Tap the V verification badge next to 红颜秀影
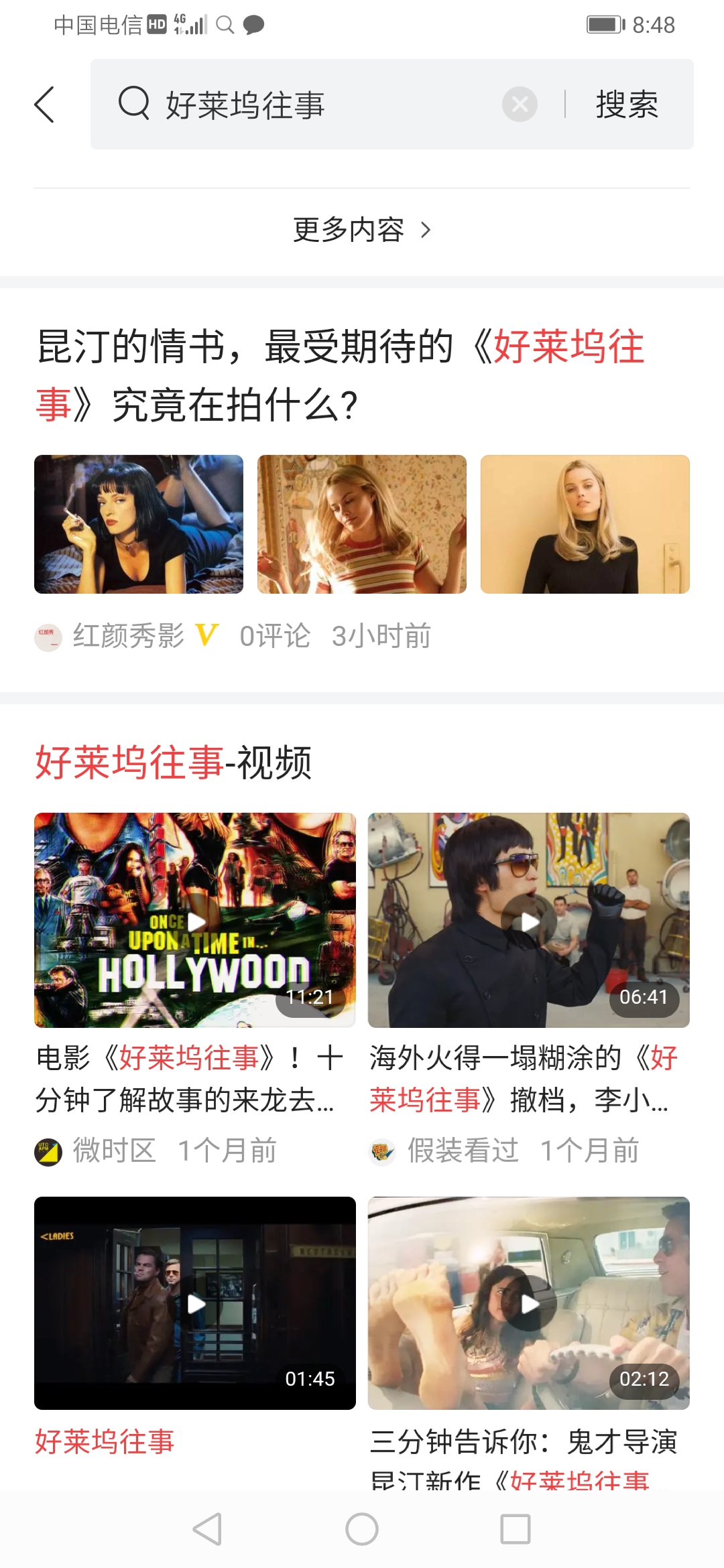 pos(205,635)
